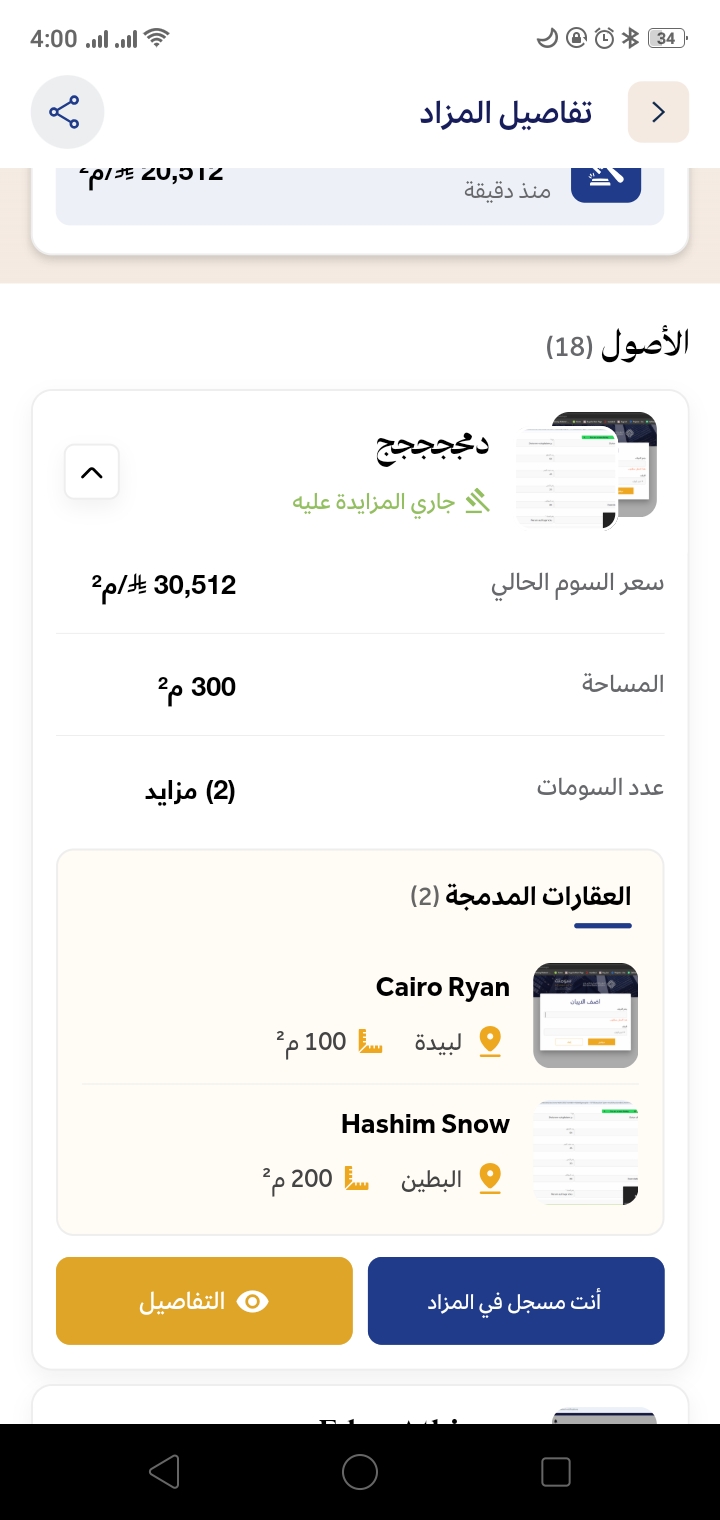
Task: Tap the التفاصيل details button
Action: pos(204,1301)
